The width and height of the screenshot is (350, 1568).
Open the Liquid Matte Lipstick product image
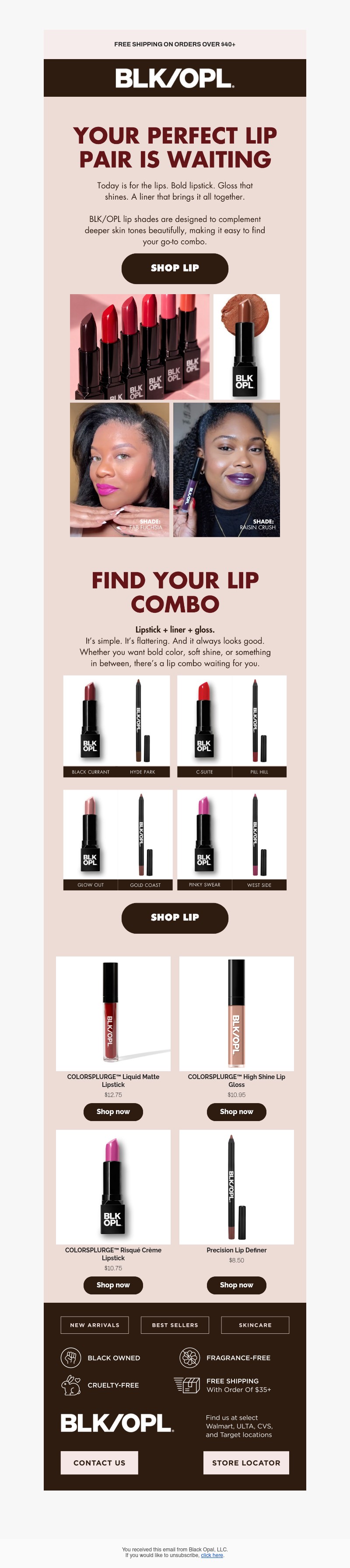[x=113, y=1013]
